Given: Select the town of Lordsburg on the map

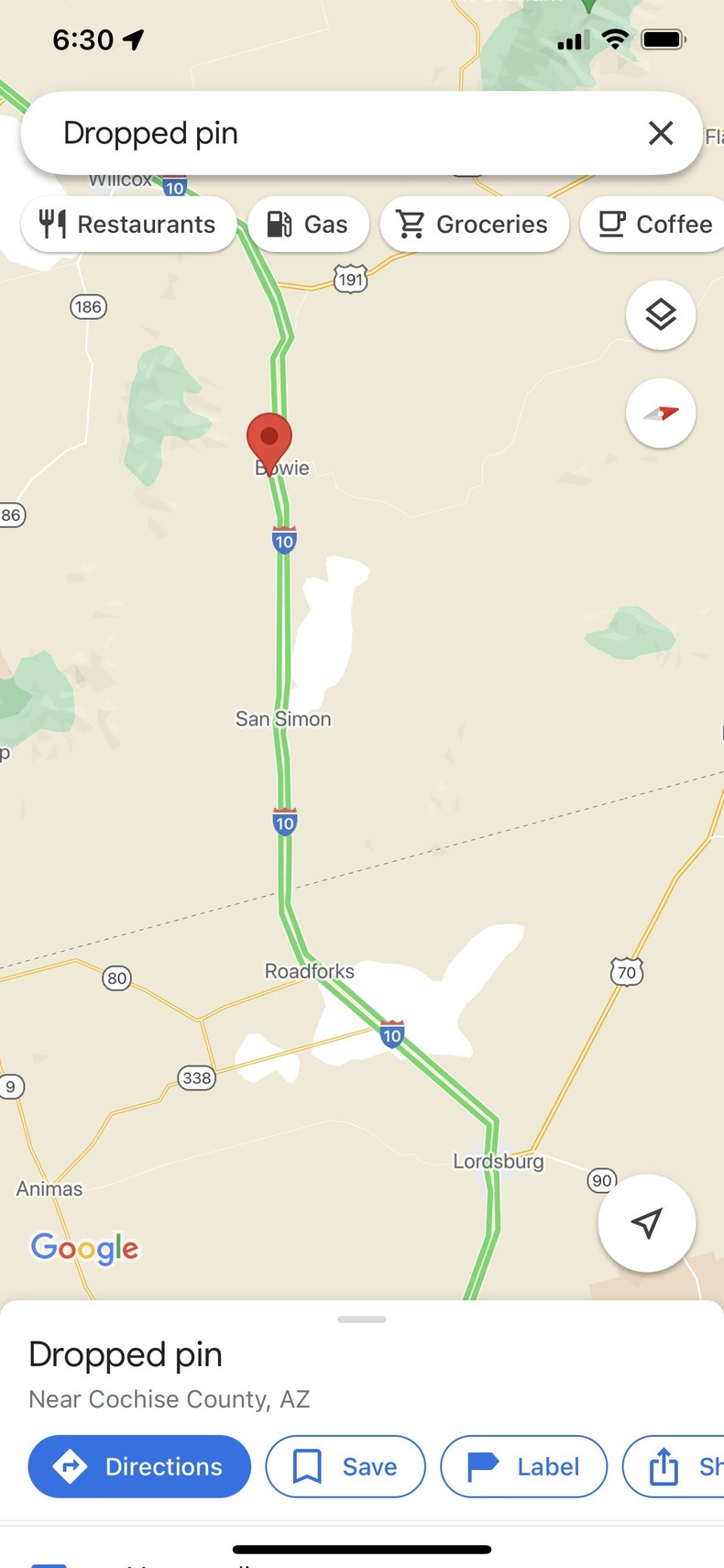Looking at the screenshot, I should (499, 1160).
